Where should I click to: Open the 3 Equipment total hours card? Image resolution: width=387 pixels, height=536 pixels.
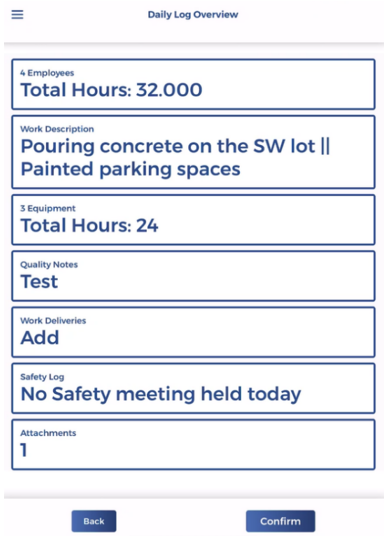(194, 220)
